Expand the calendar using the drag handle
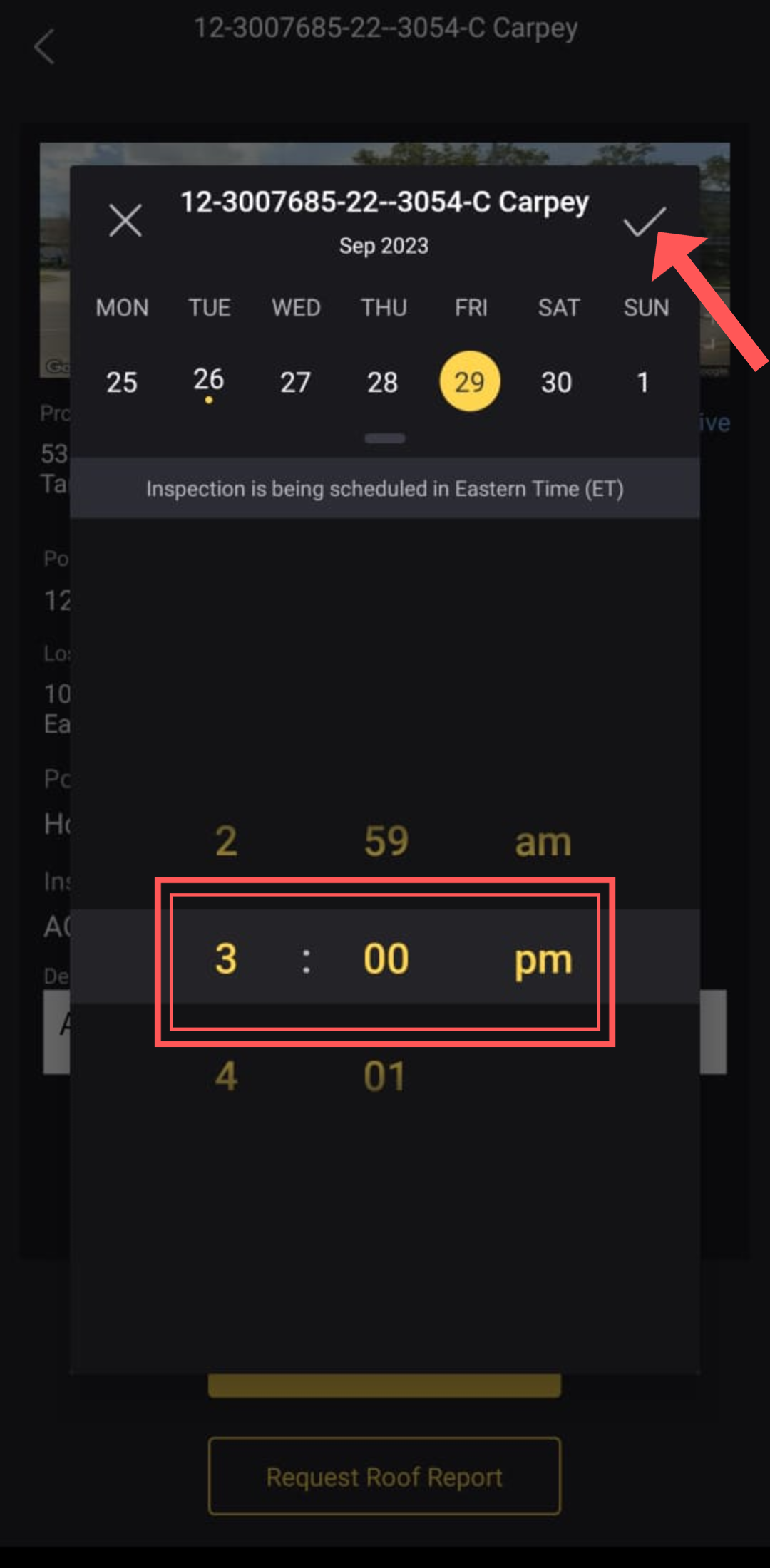 (385, 438)
